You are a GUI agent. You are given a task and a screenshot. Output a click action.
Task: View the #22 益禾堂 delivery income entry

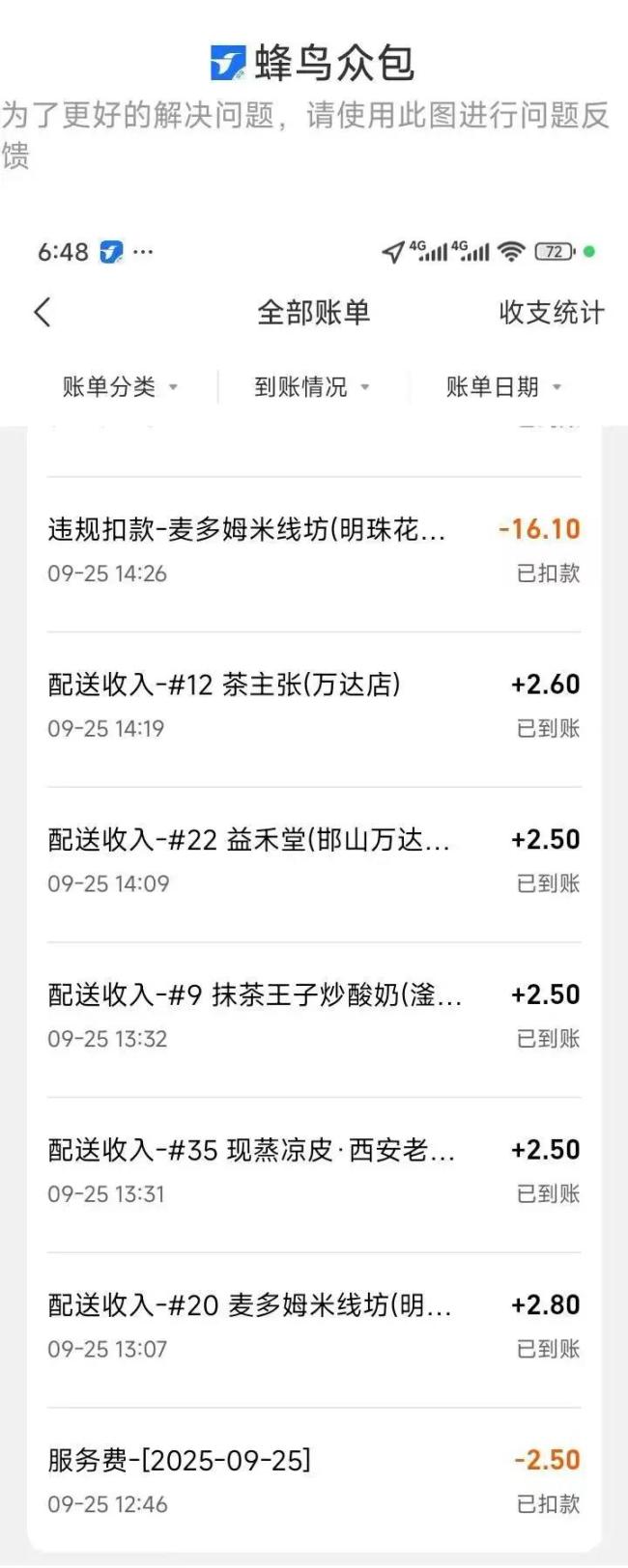pos(313,860)
